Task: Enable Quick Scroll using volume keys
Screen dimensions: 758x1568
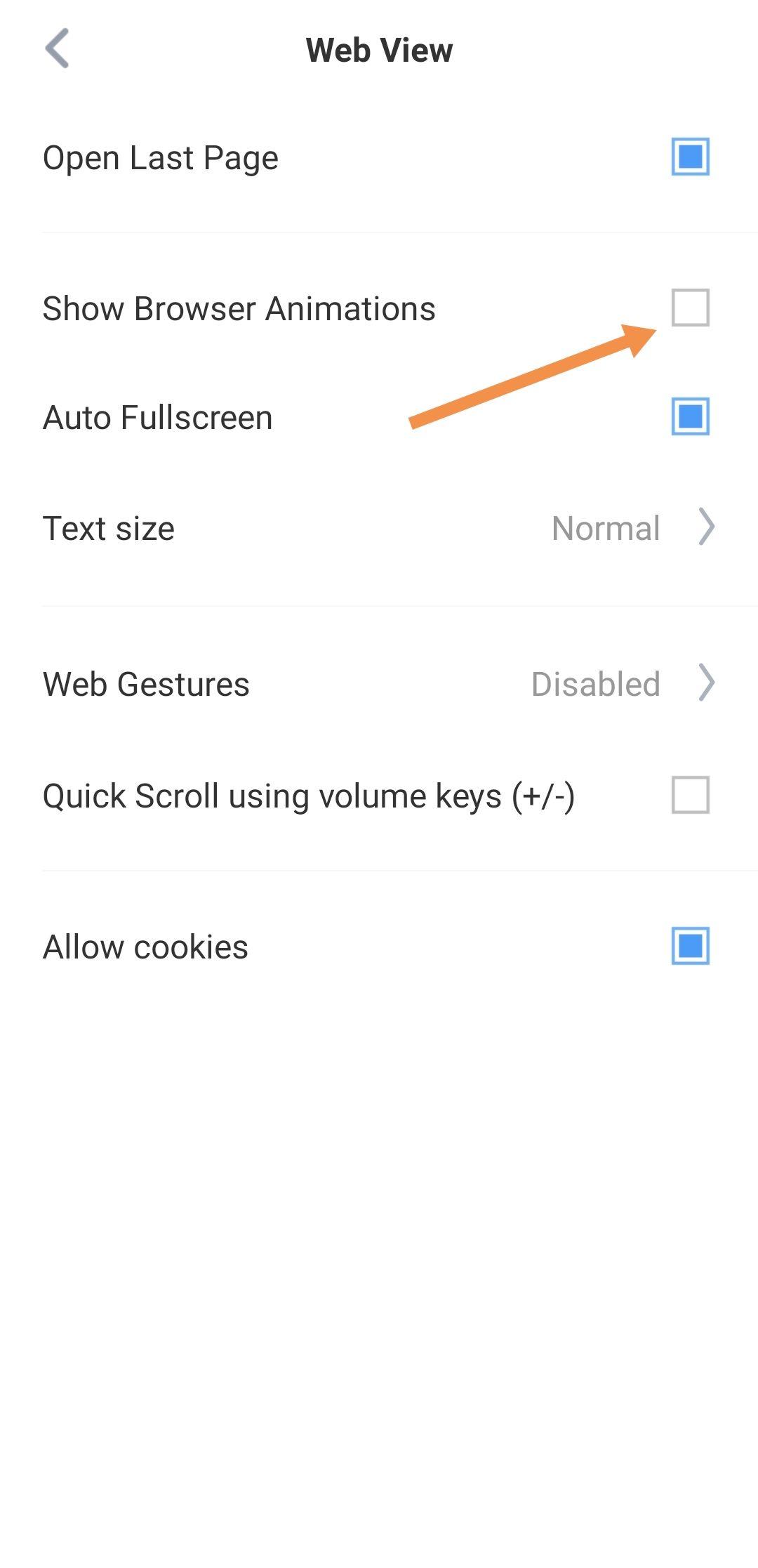Action: pos(690,795)
